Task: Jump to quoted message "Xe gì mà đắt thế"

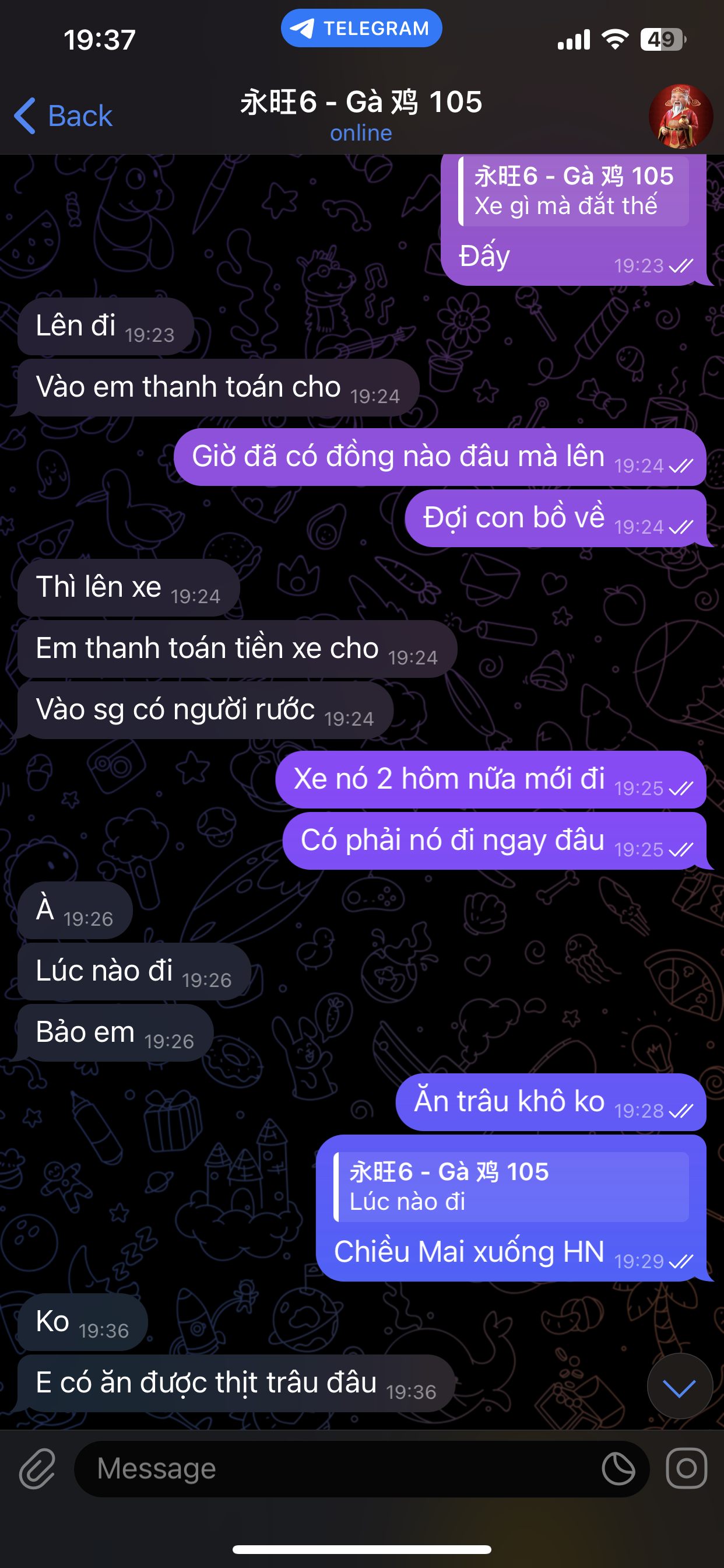Action: pyautogui.click(x=573, y=192)
